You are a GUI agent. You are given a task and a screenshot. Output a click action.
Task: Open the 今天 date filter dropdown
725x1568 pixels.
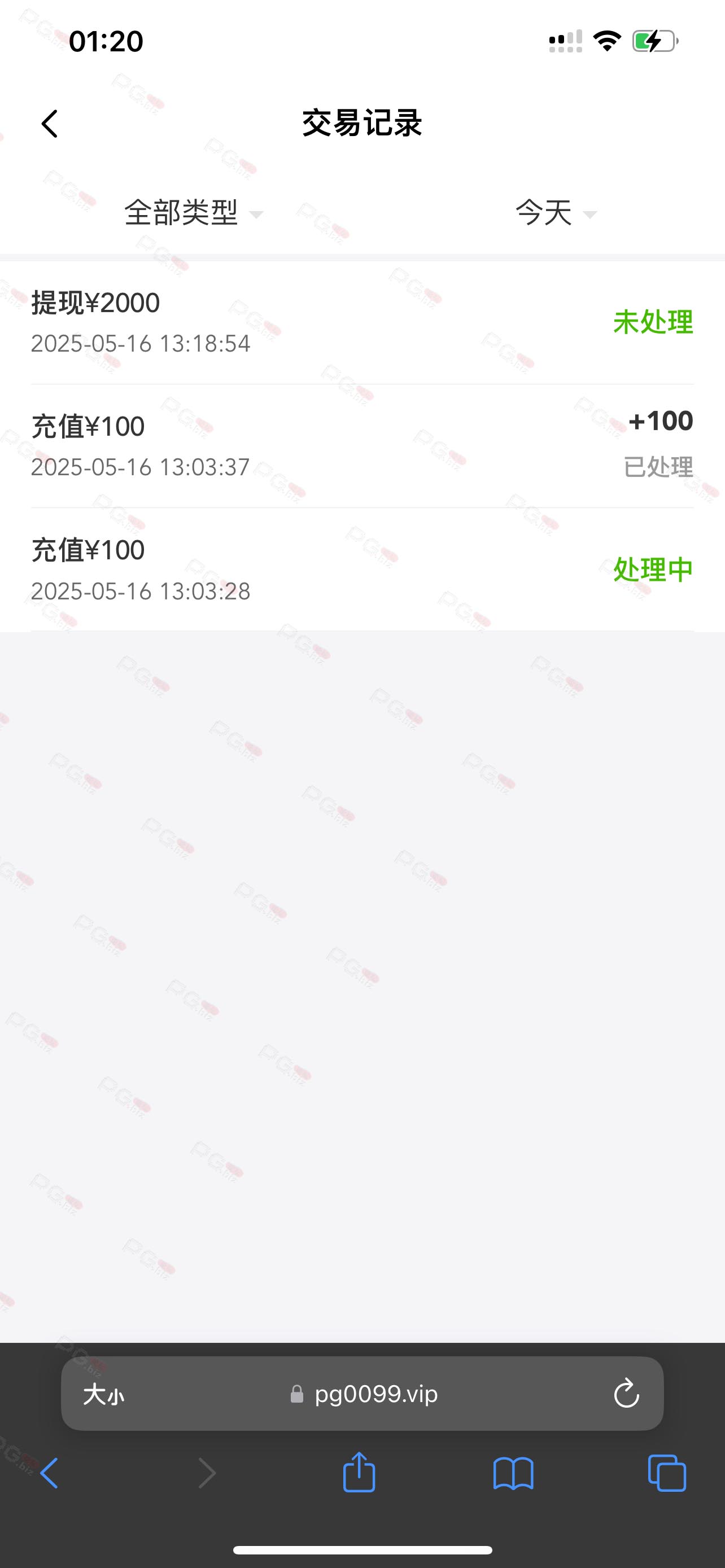click(x=556, y=213)
